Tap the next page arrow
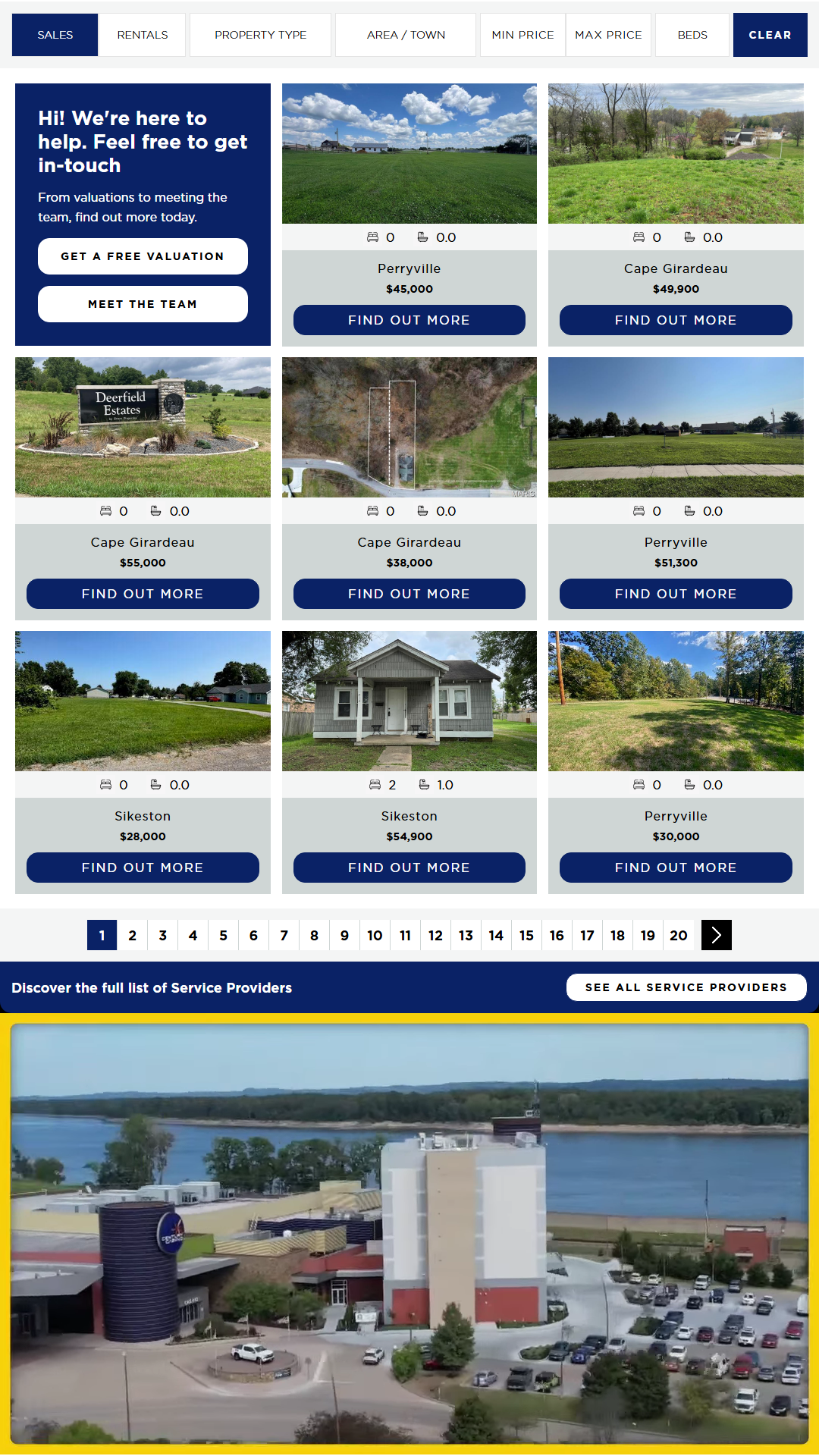819x1456 pixels. pos(716,935)
